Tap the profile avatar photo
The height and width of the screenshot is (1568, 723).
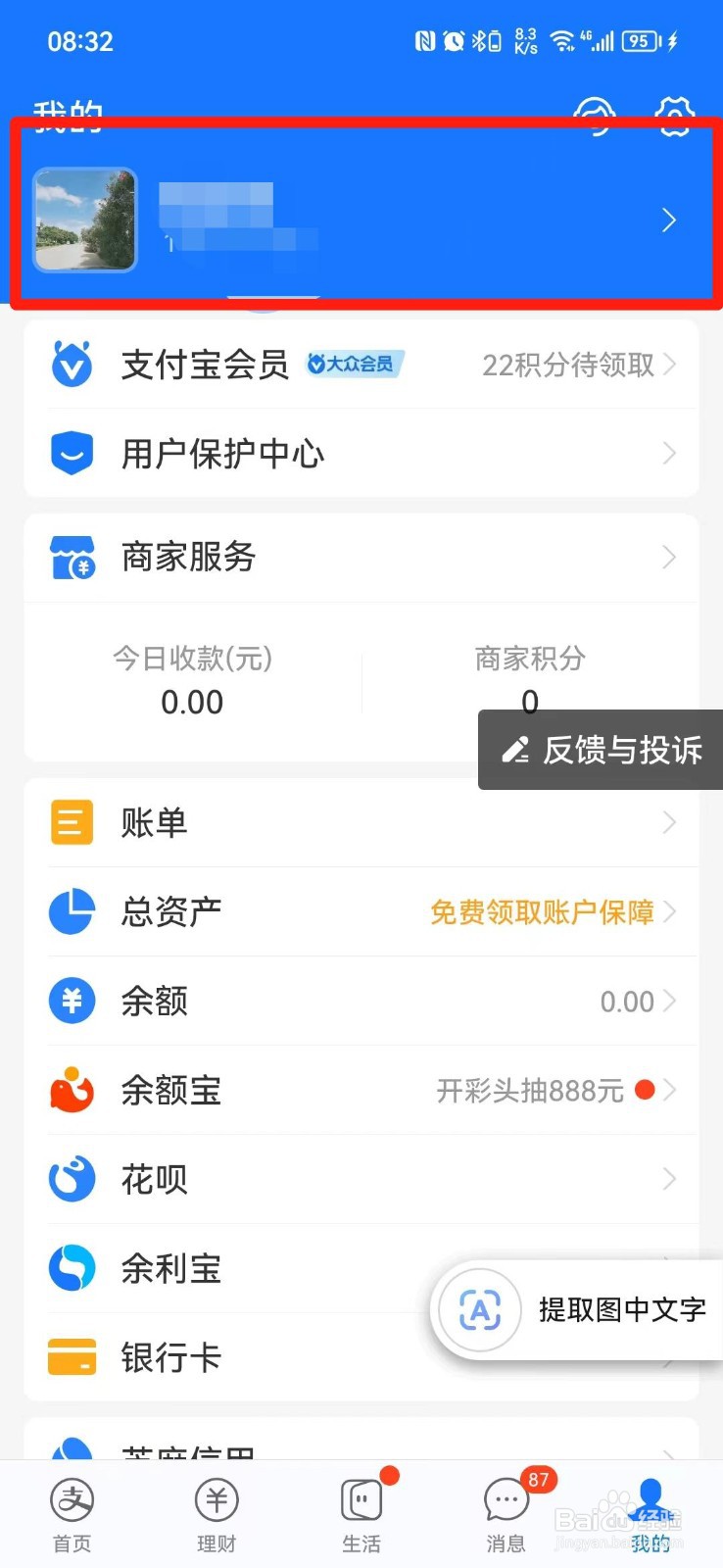click(84, 220)
